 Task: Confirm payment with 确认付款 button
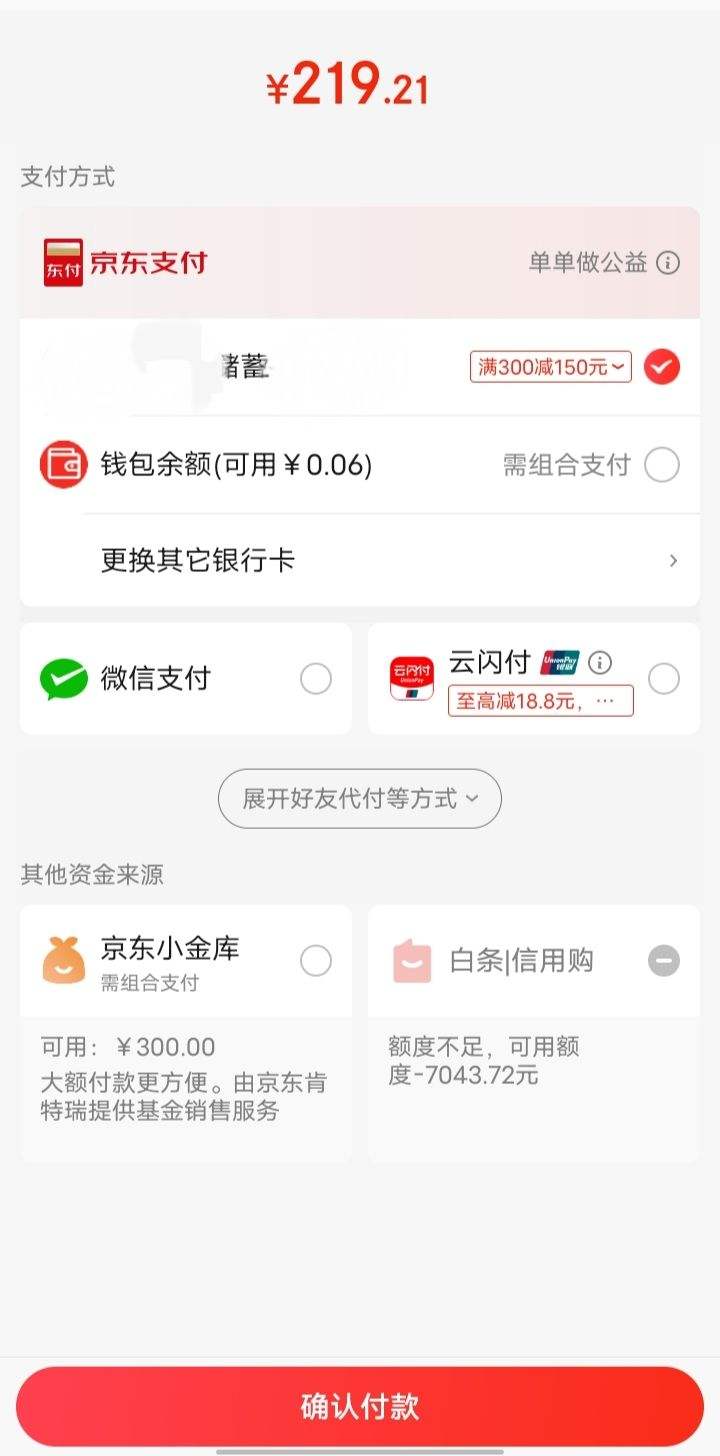tap(360, 1405)
